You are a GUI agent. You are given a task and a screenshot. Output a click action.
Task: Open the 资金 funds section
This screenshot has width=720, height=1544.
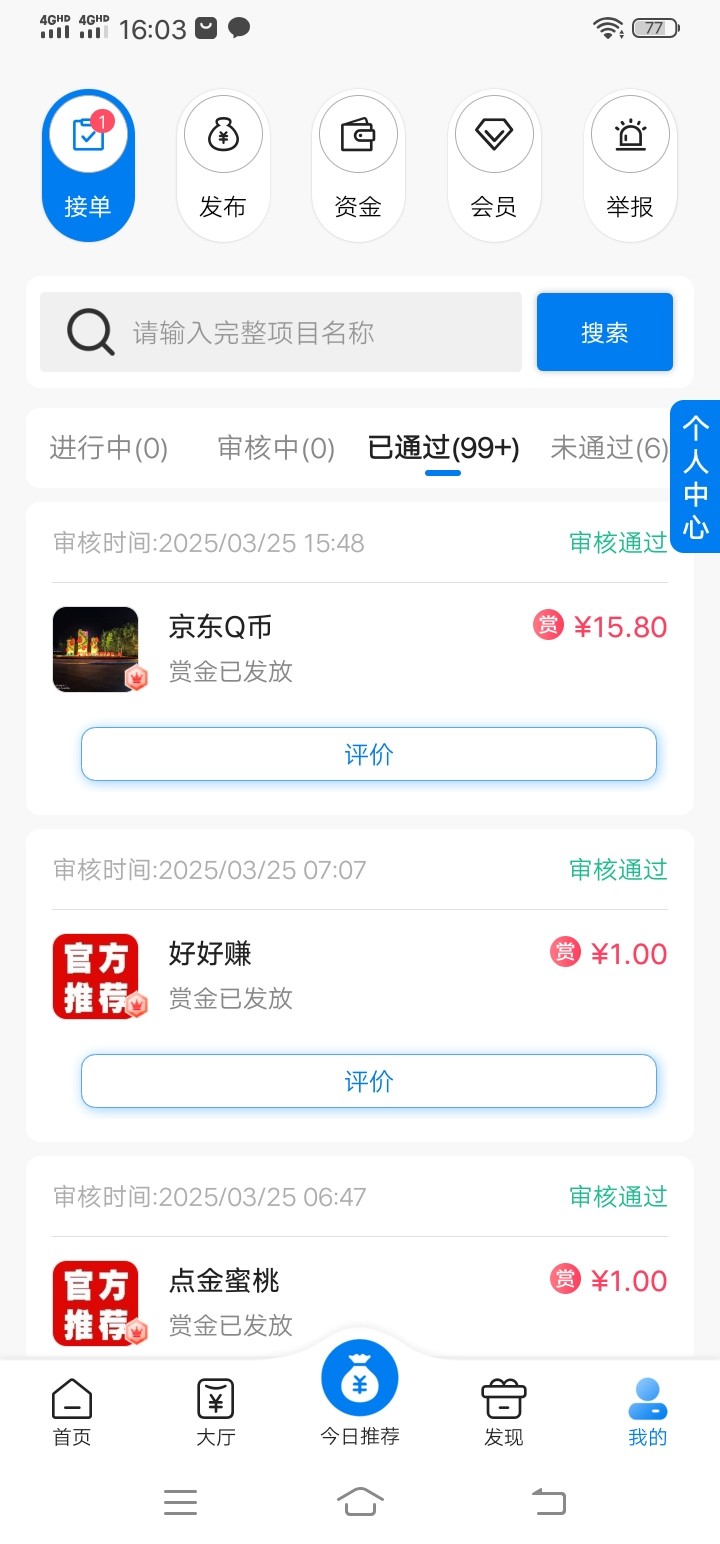click(x=358, y=165)
